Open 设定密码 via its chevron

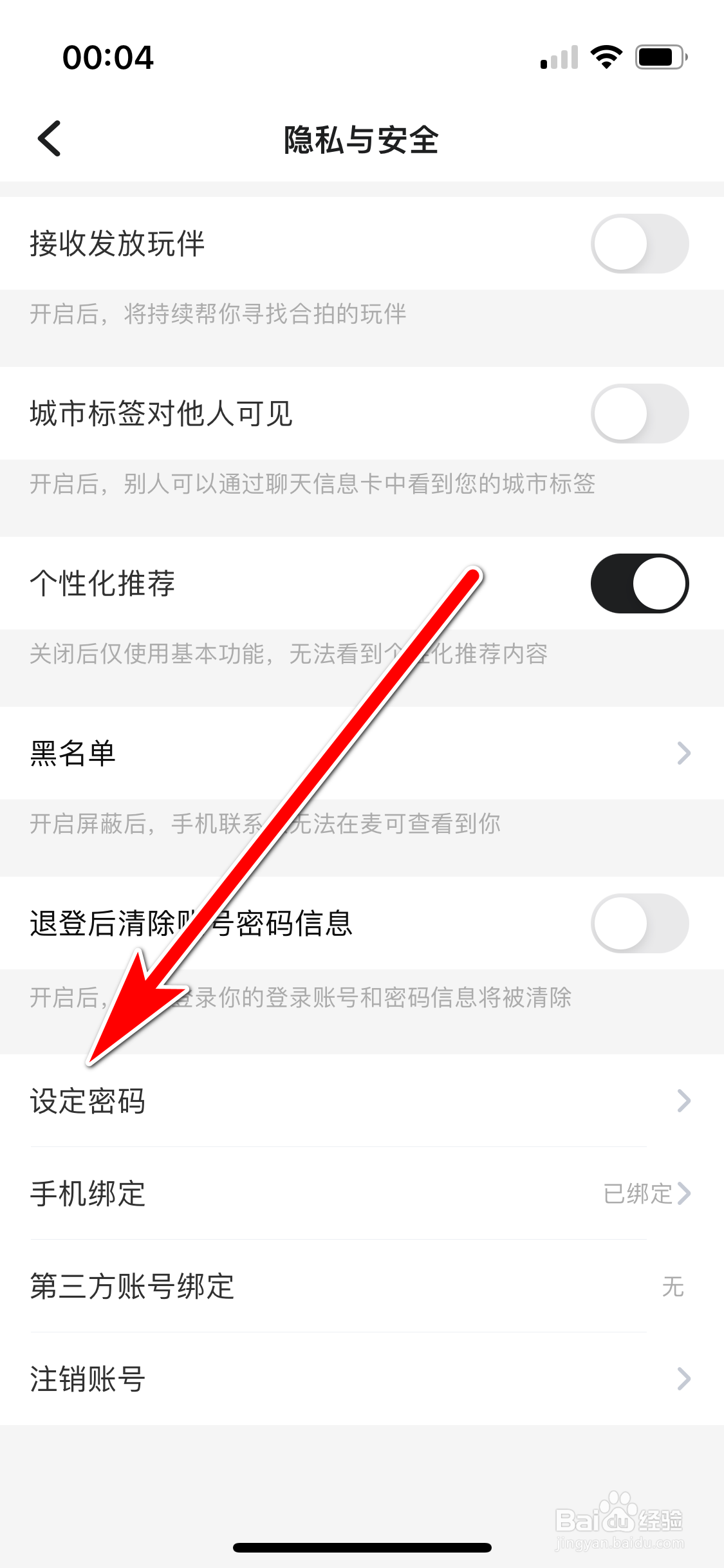tap(683, 1101)
